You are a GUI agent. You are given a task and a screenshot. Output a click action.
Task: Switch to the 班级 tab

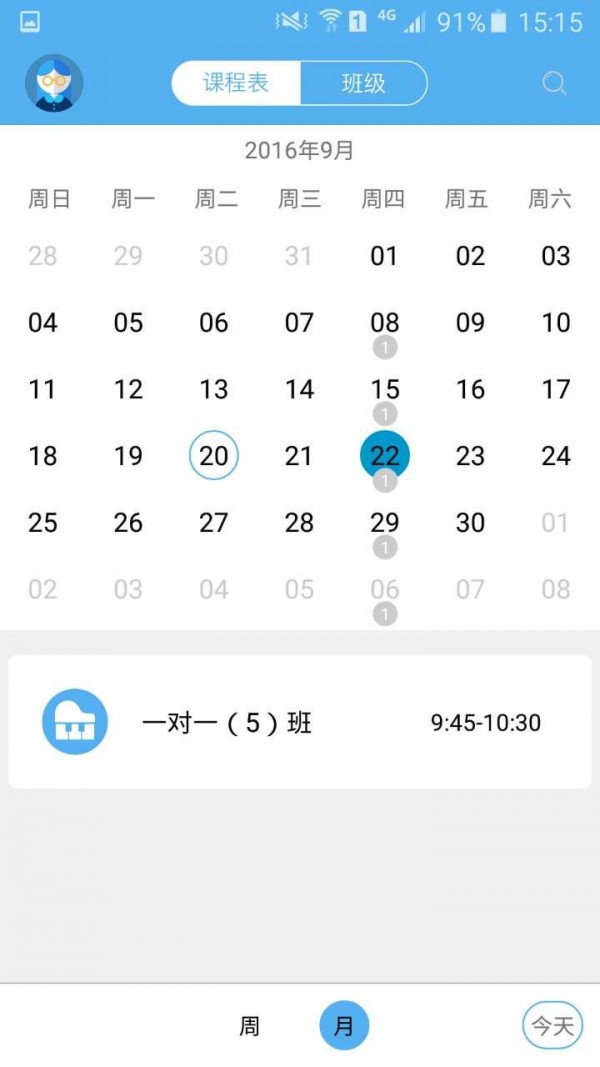click(363, 83)
